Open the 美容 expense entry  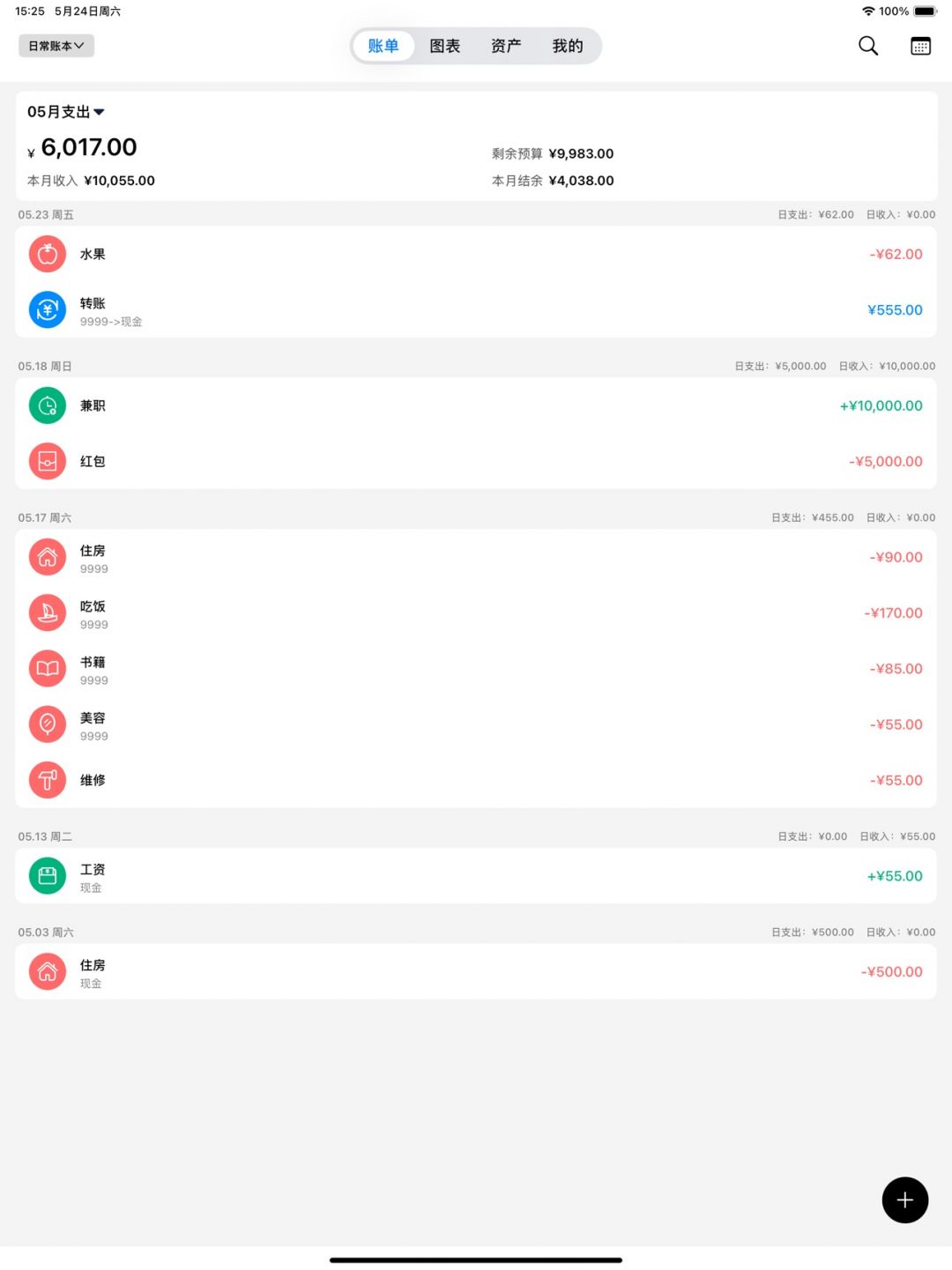pyautogui.click(x=476, y=724)
